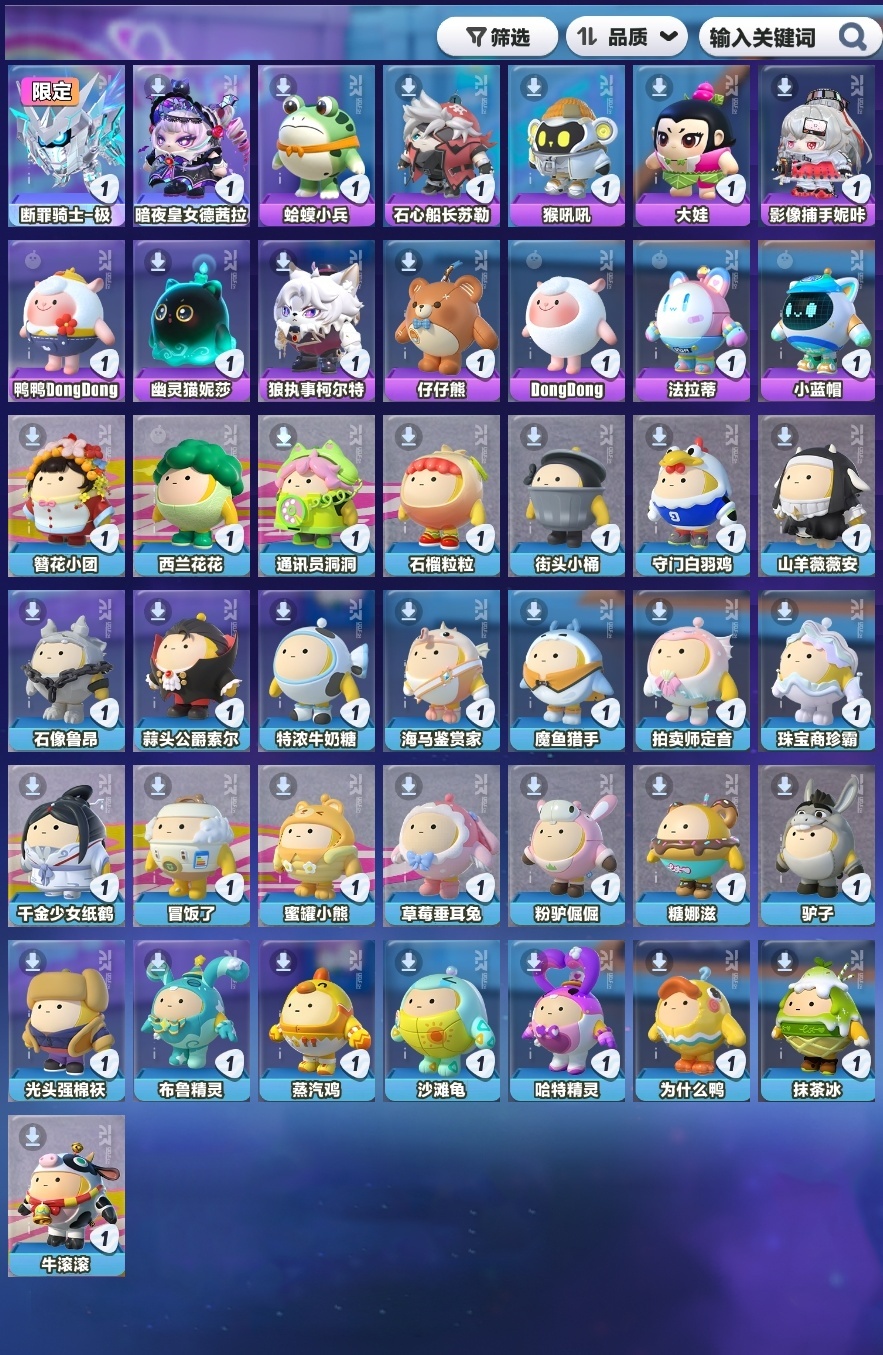Open the 小蓝帽 card
The image size is (883, 1355).
tap(817, 315)
